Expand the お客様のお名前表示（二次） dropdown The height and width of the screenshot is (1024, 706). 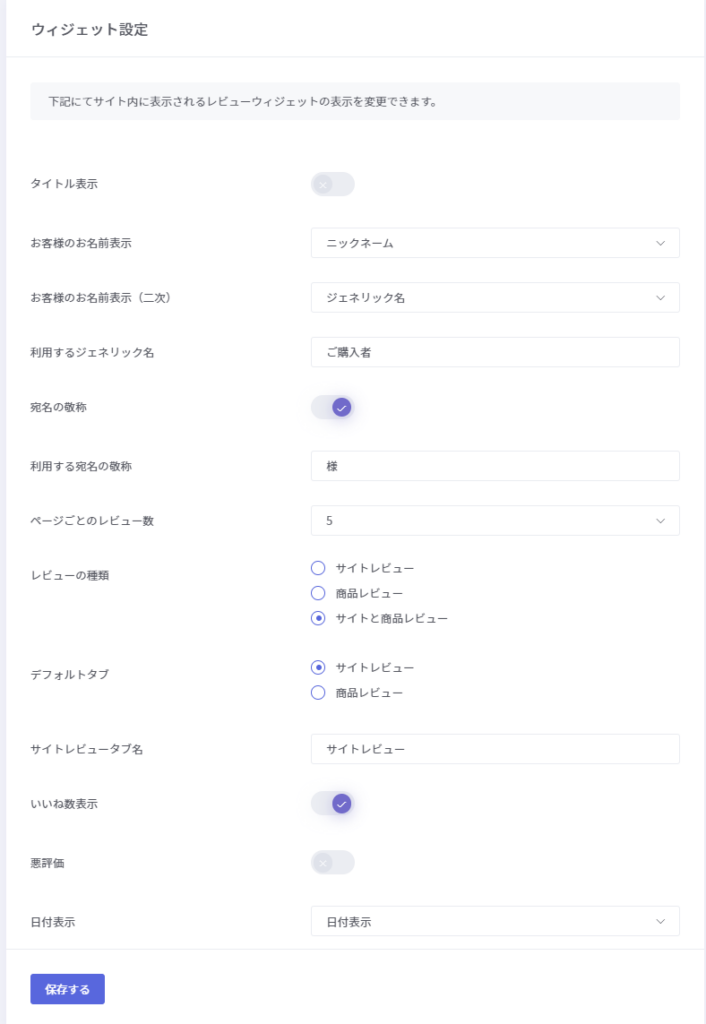point(494,298)
